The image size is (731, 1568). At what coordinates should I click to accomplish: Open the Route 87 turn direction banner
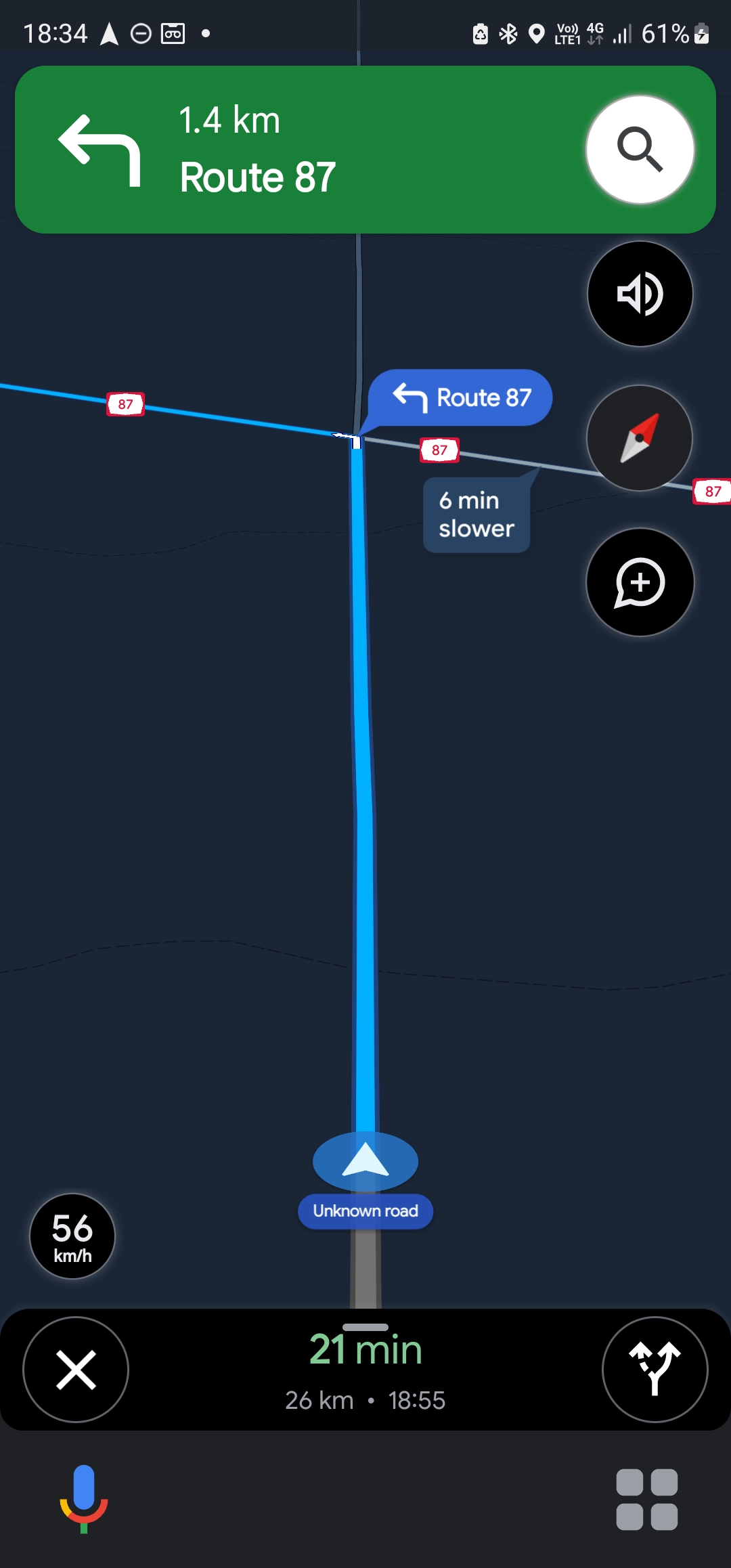point(298,150)
